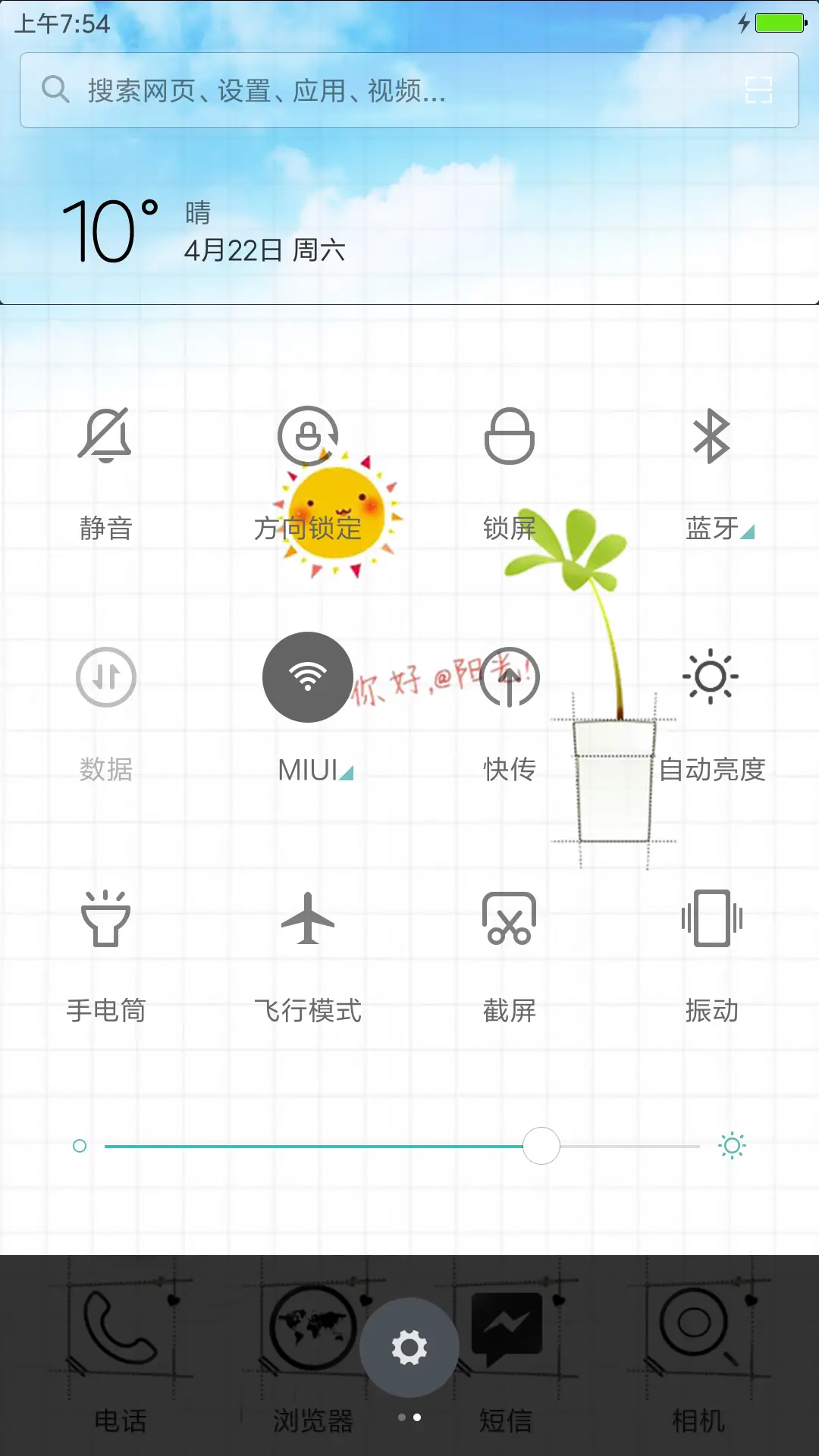Enable airplane mode (飞行模式)
The image size is (819, 1456).
[307, 920]
